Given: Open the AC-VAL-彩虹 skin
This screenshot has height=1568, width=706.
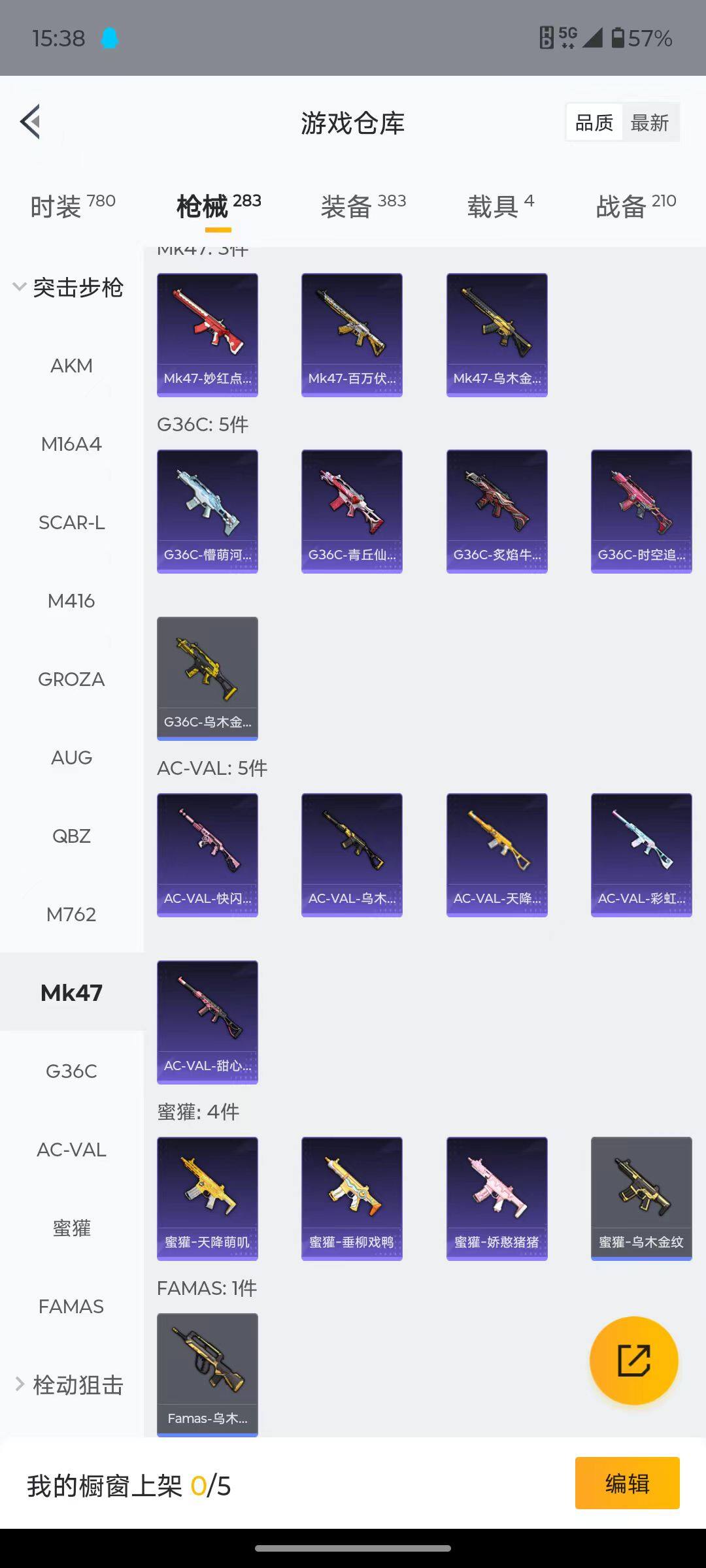Looking at the screenshot, I should tap(641, 855).
